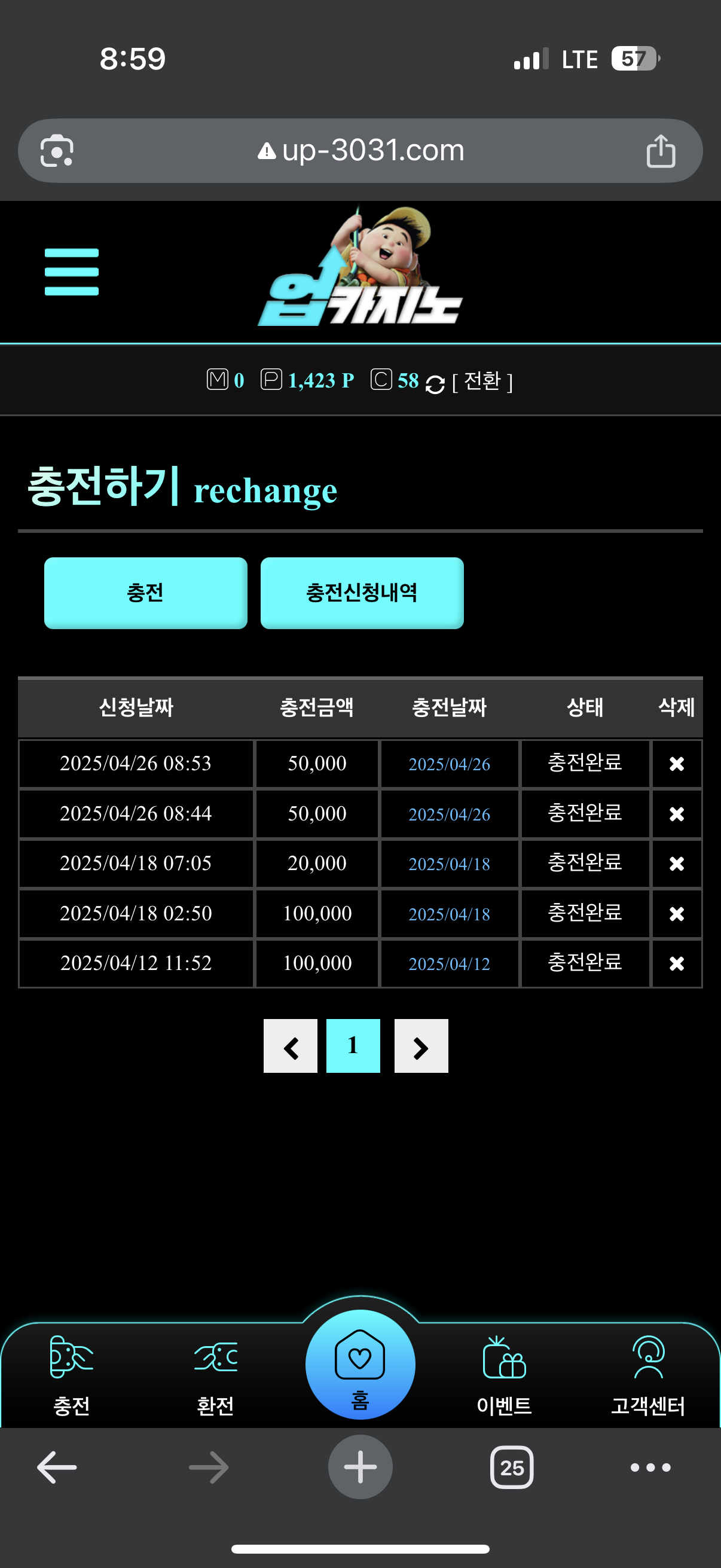
Task: Remove the 2025/04/18 02:50 entry
Action: click(677, 914)
